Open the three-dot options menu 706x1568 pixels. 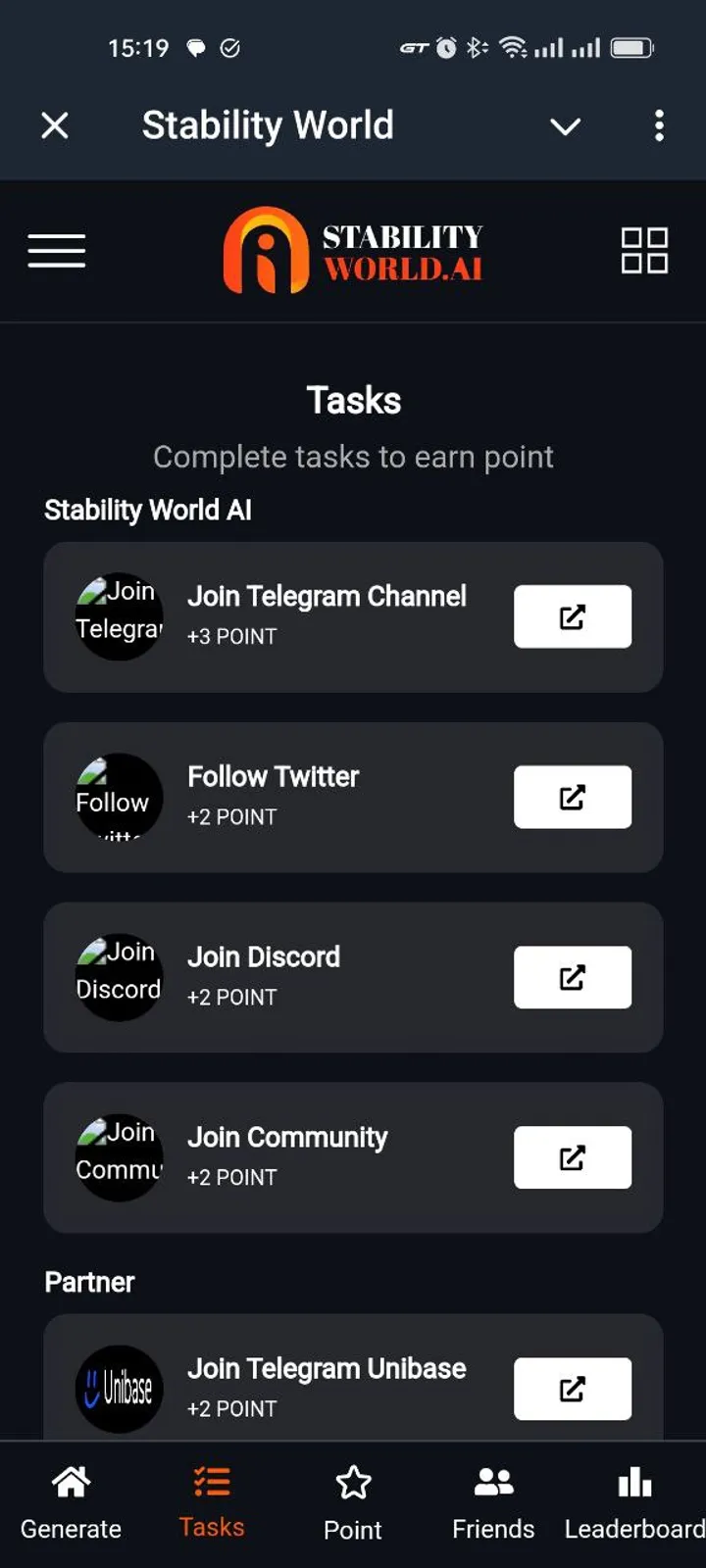click(659, 126)
